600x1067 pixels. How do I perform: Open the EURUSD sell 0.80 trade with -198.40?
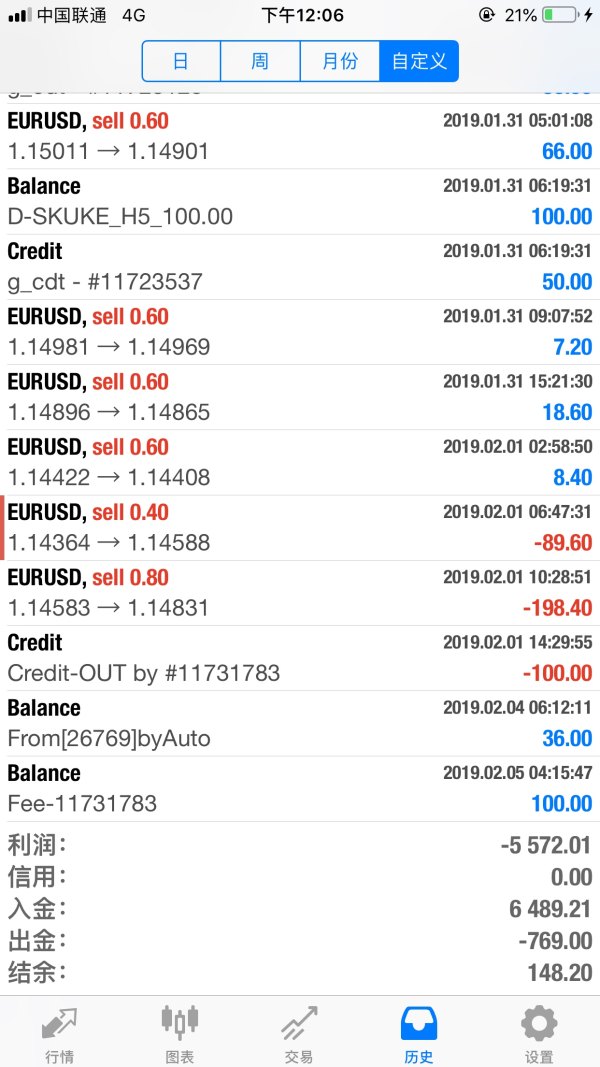tap(300, 592)
